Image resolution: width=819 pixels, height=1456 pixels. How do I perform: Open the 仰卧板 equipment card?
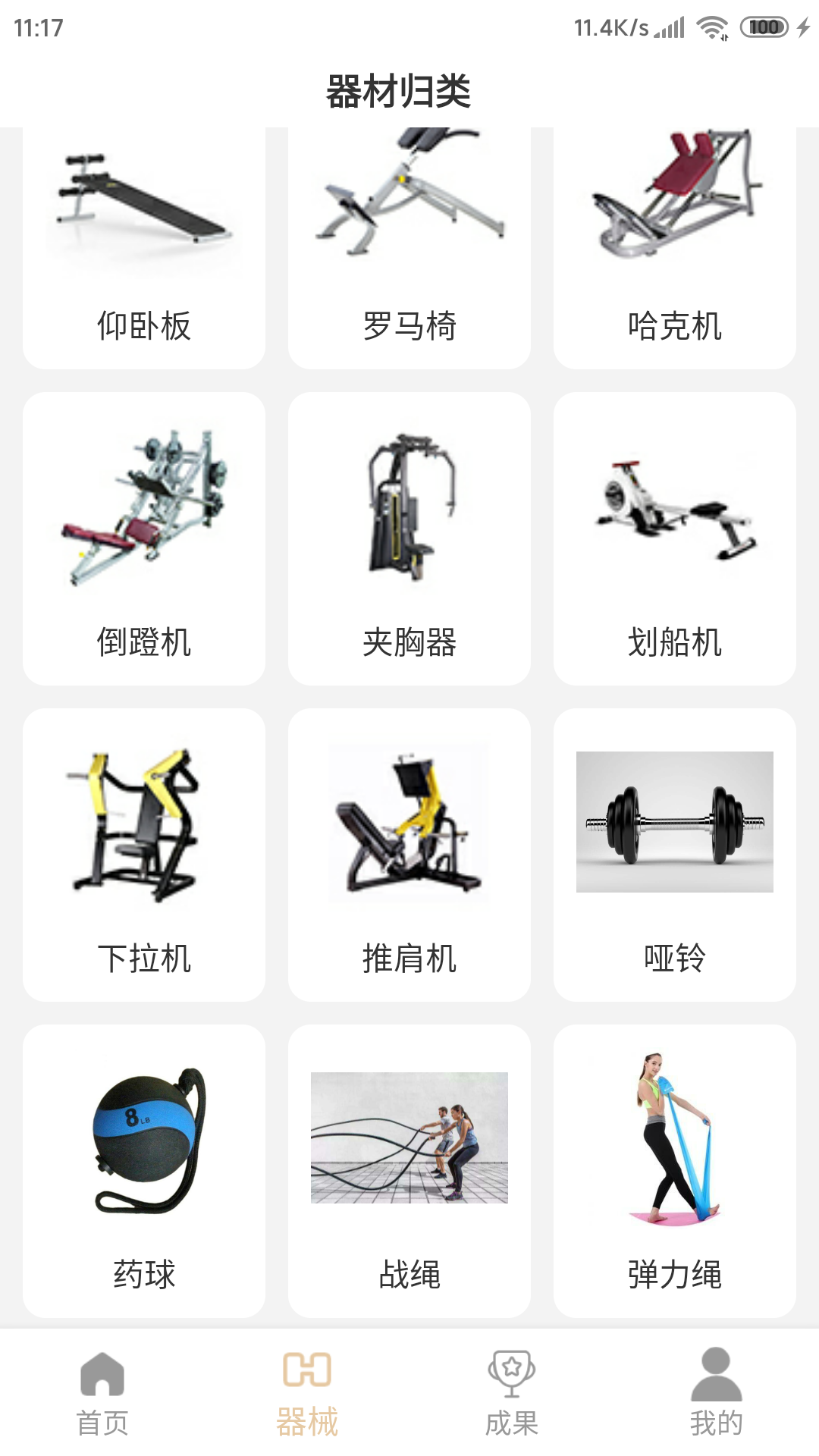point(144,250)
